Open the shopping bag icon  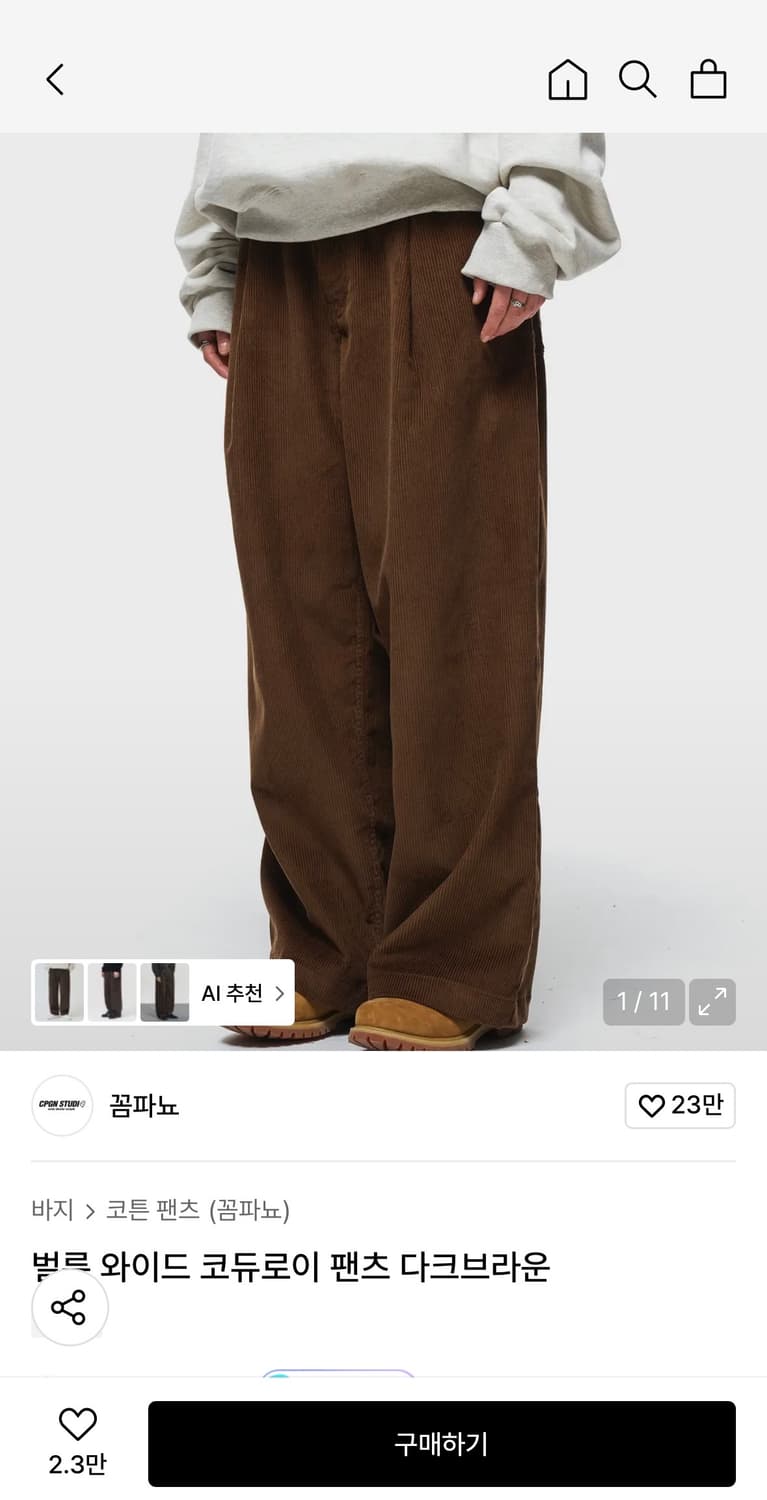[x=709, y=80]
